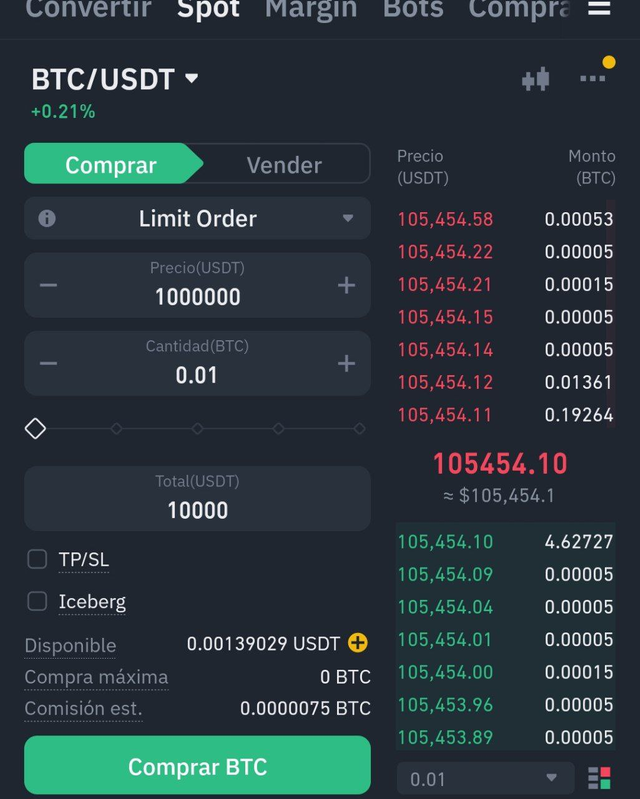The width and height of the screenshot is (640, 799).
Task: Edit the Cantidad(BTC) field
Action: (197, 375)
